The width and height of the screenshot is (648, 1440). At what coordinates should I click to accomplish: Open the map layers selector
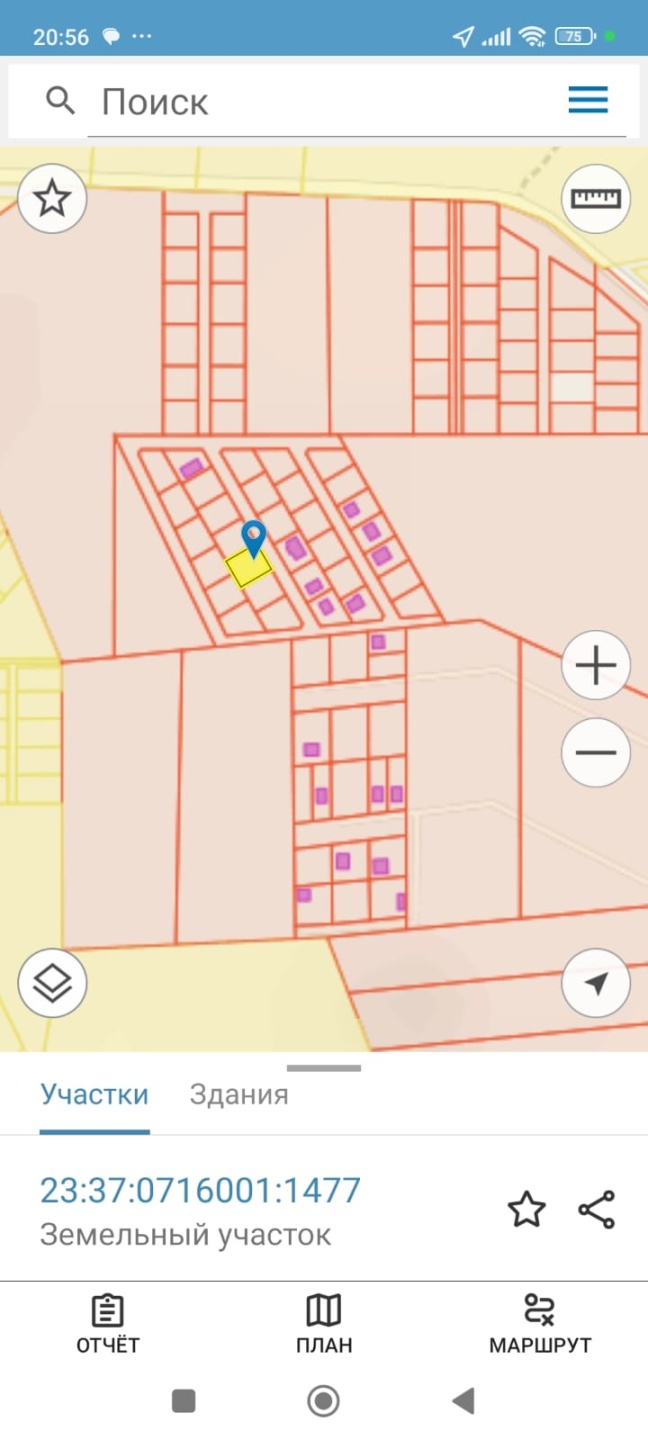[x=52, y=984]
